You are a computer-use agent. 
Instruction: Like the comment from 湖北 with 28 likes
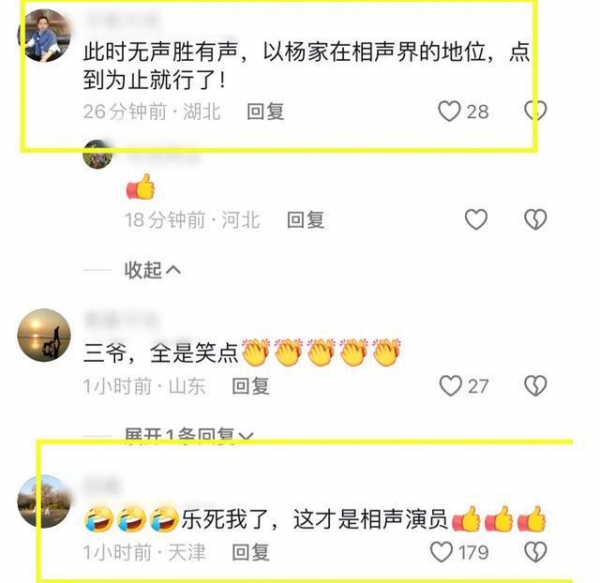pyautogui.click(x=449, y=111)
